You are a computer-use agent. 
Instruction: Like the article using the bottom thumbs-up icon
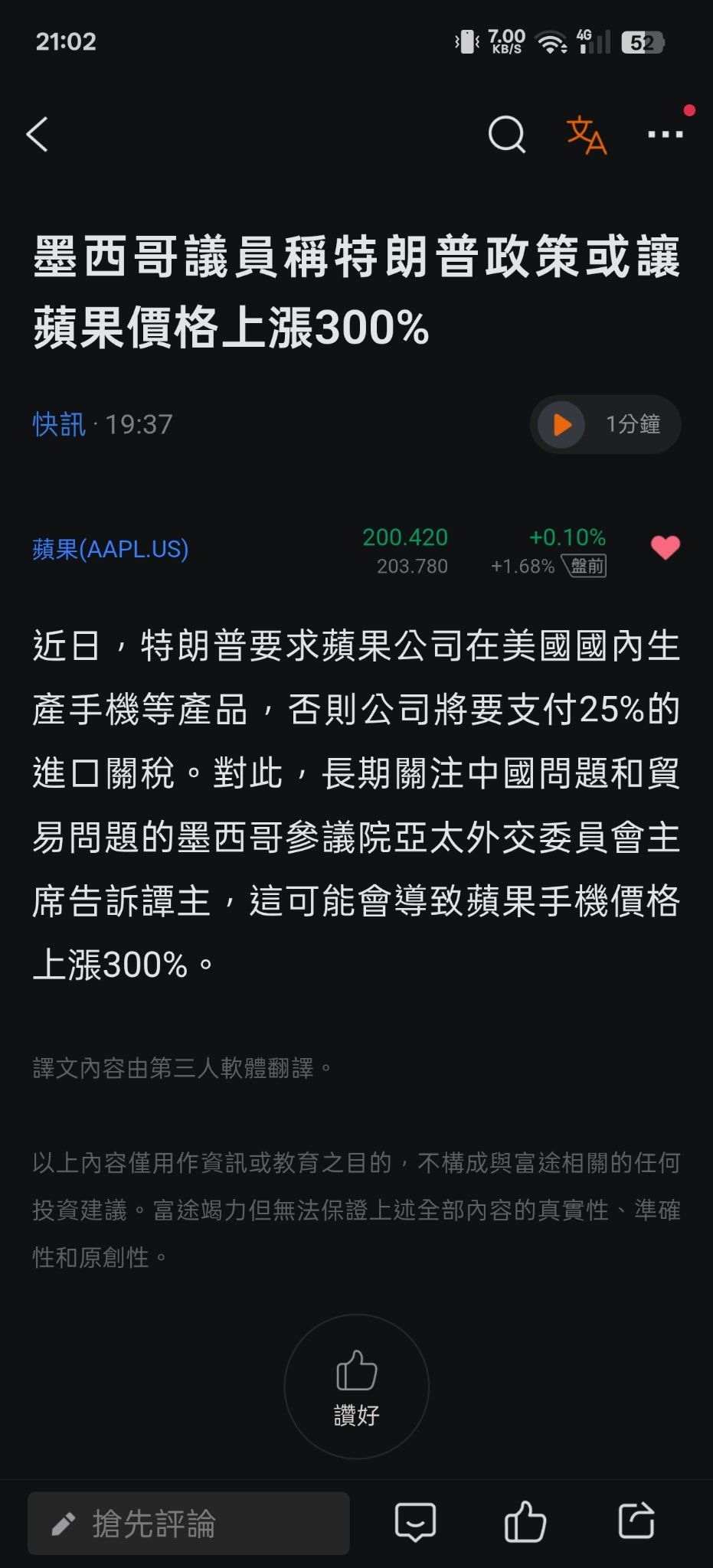[x=525, y=1521]
